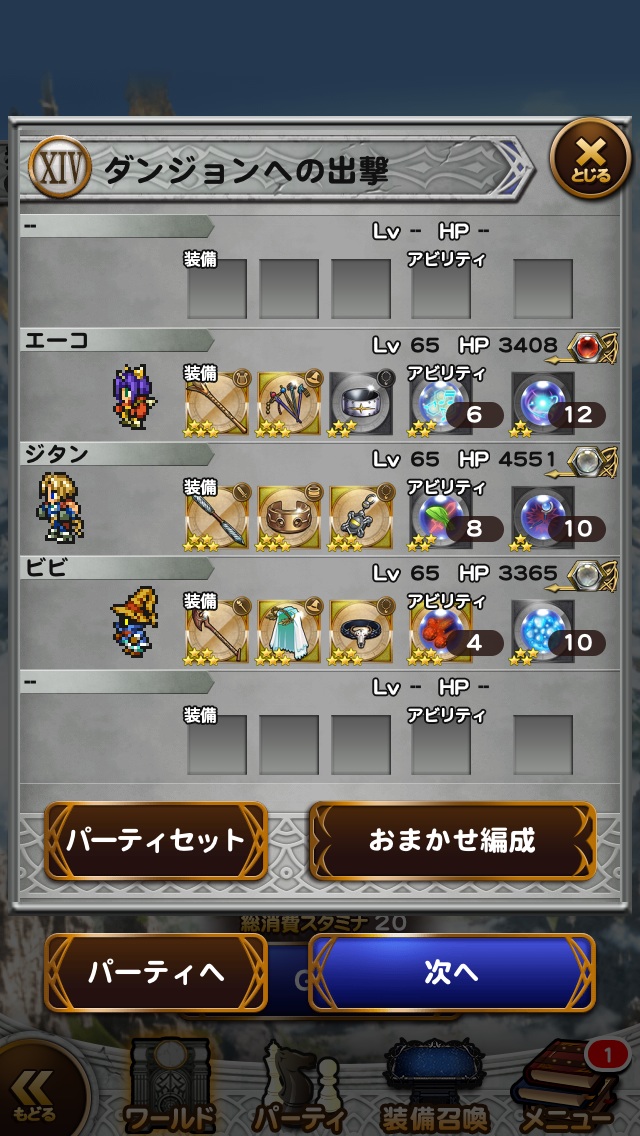Image resolution: width=640 pixels, height=1136 pixels.
Task: Select ビビ's party row
Action: (320, 613)
